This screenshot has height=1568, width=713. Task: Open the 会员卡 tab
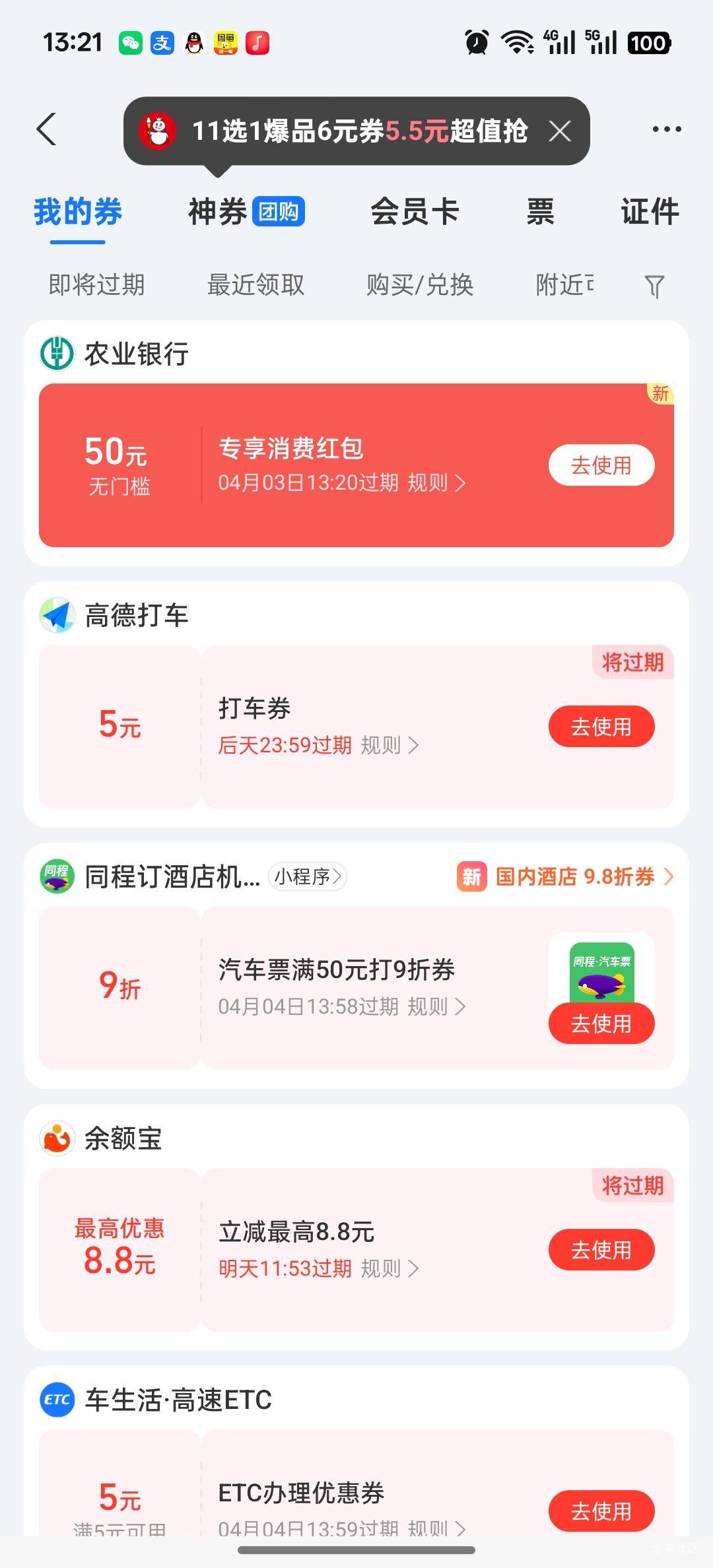414,212
